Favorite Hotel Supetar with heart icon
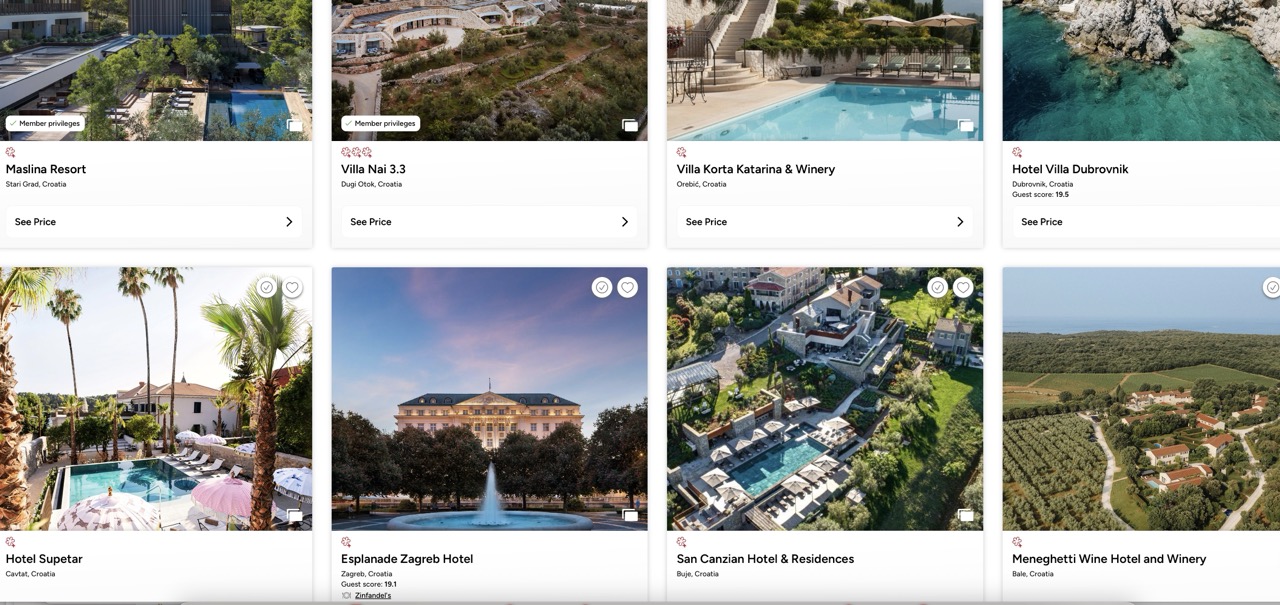The image size is (1280, 605). 292,287
